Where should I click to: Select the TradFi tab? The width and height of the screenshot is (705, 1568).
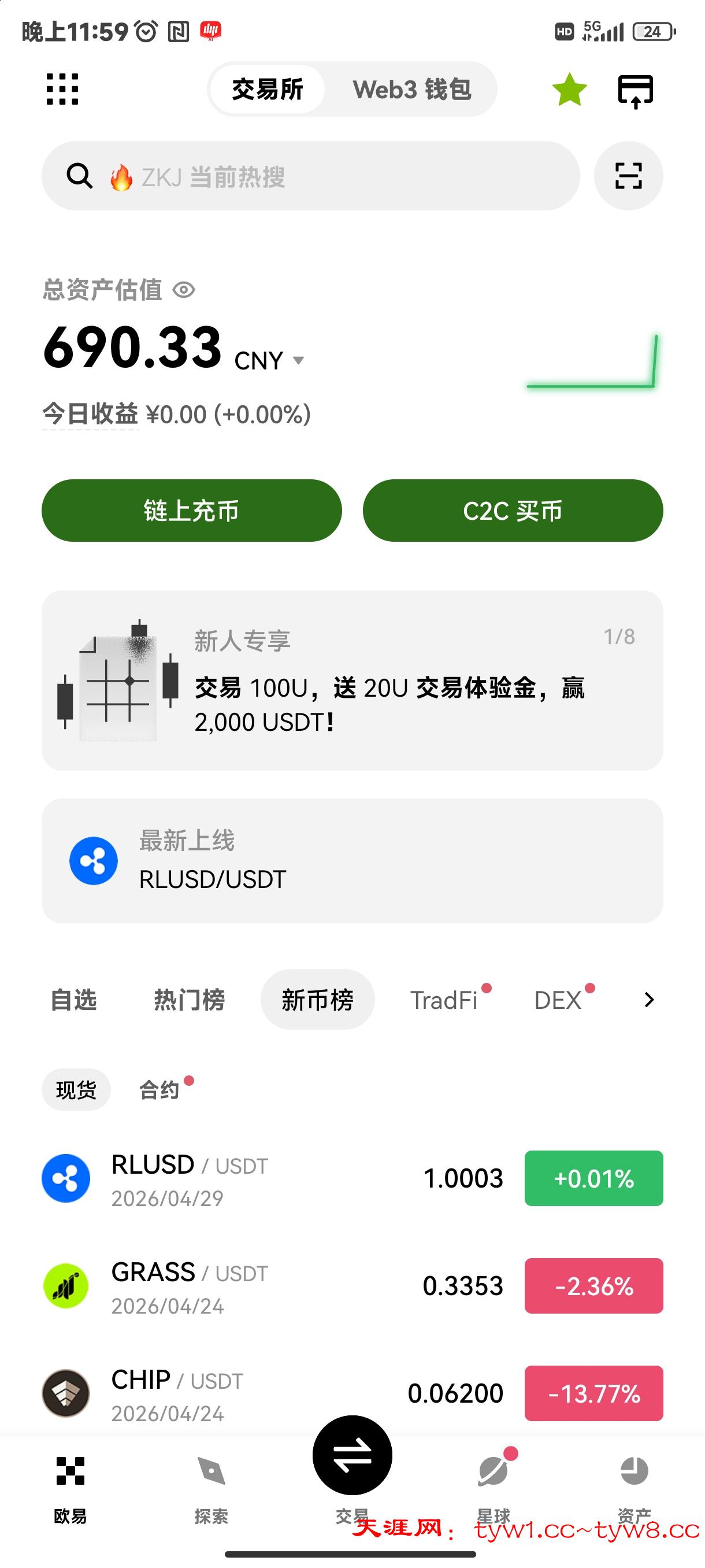[444, 1001]
